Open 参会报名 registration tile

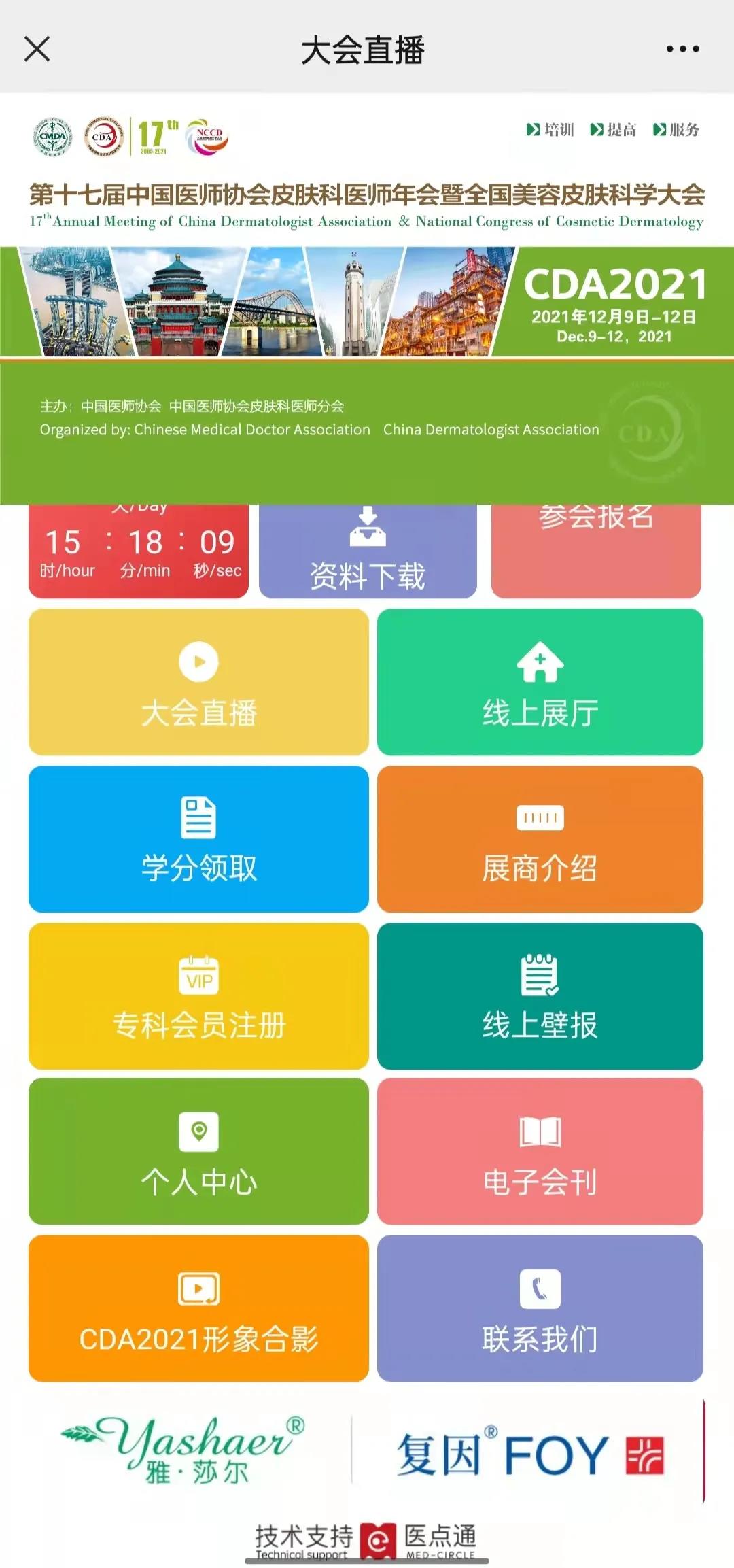[x=596, y=549]
